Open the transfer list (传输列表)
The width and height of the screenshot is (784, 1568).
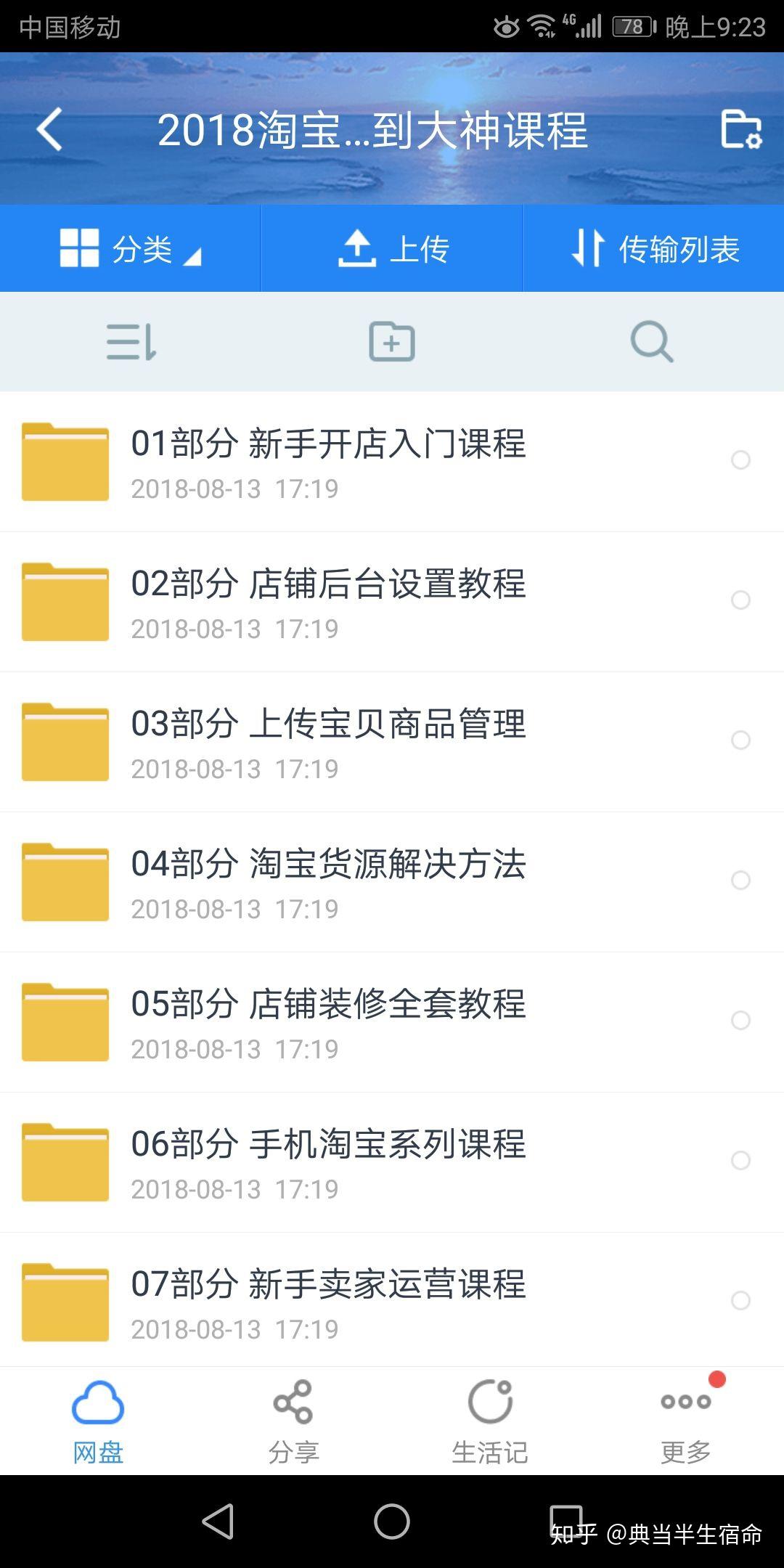coord(653,248)
